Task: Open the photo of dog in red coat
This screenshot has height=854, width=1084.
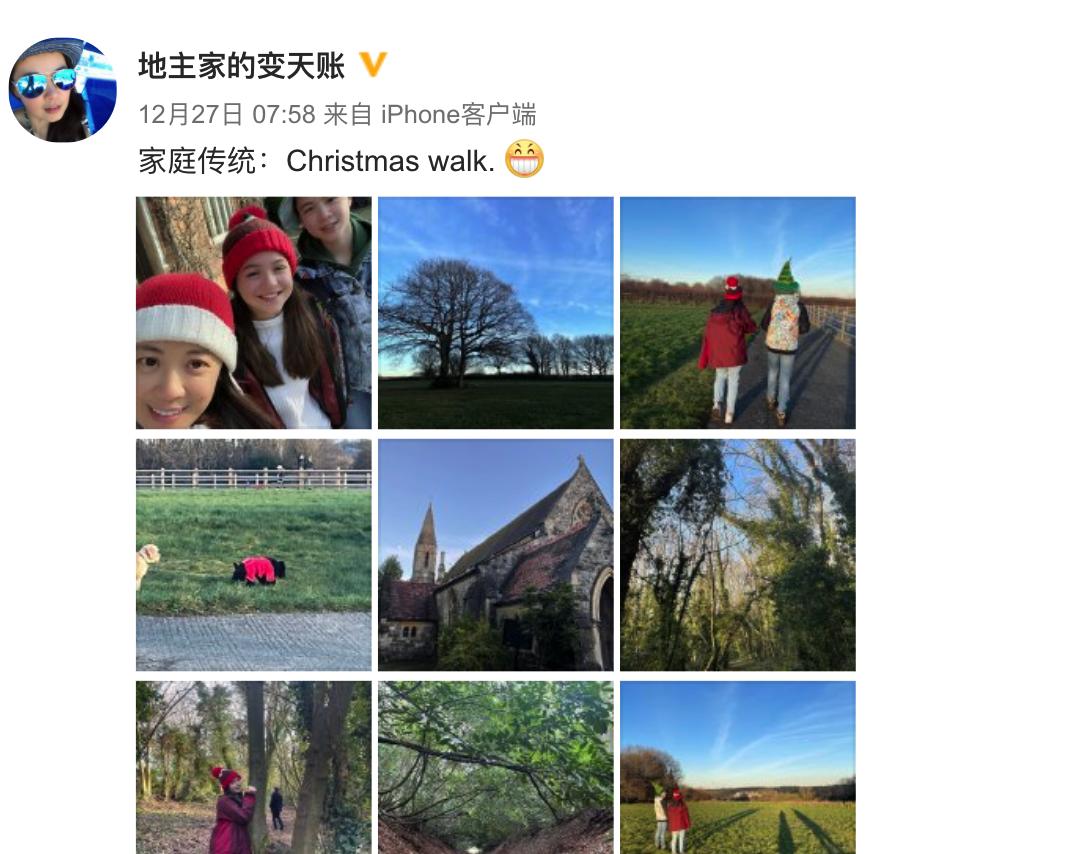Action: click(x=254, y=555)
